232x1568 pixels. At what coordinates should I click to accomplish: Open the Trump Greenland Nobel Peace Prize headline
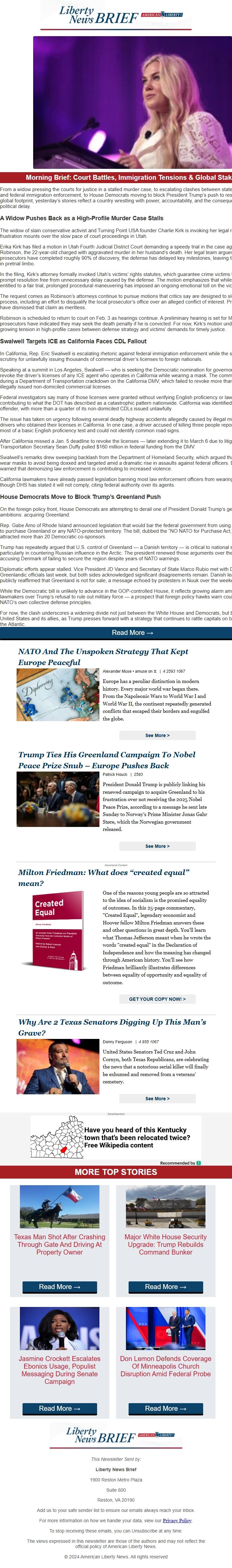[x=107, y=760]
